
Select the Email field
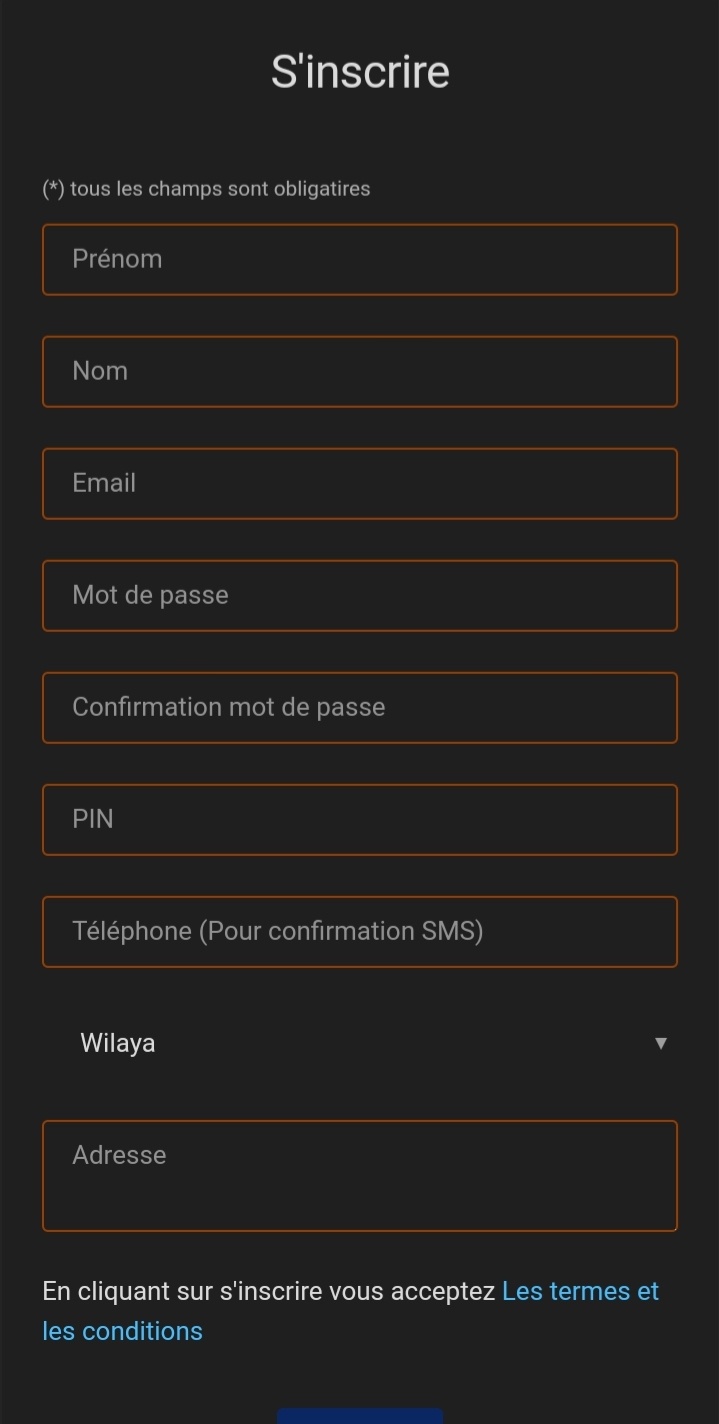tap(359, 484)
